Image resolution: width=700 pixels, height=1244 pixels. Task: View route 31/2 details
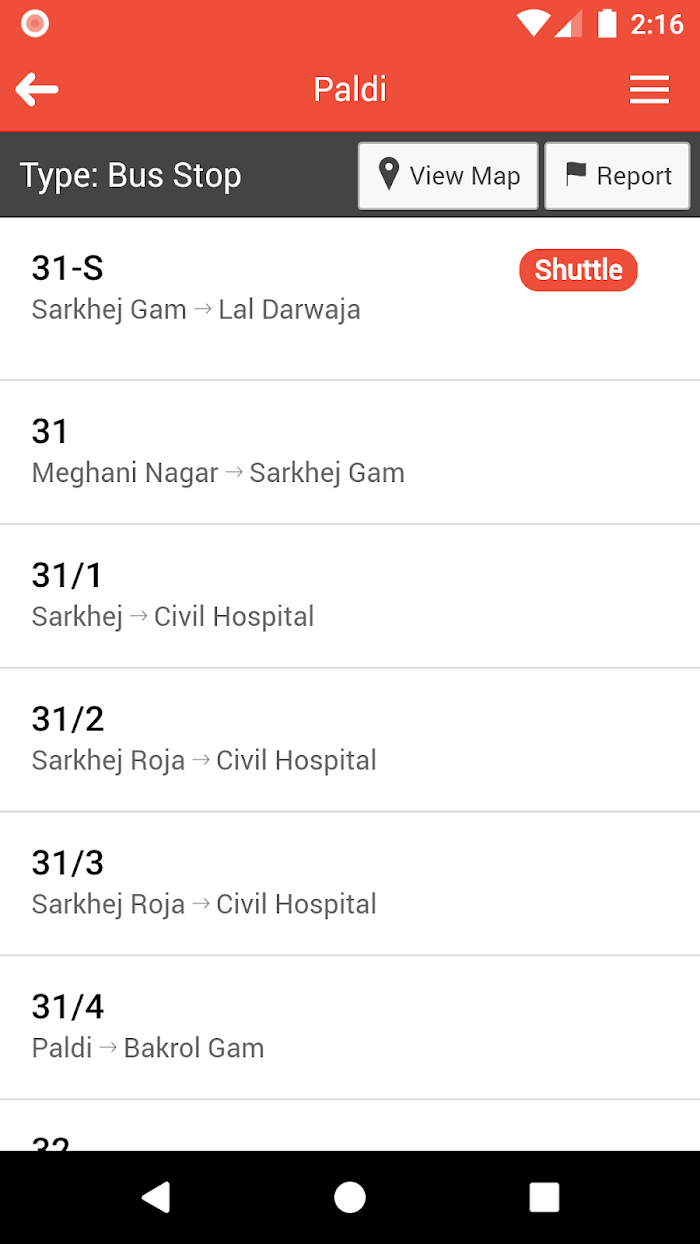point(350,740)
